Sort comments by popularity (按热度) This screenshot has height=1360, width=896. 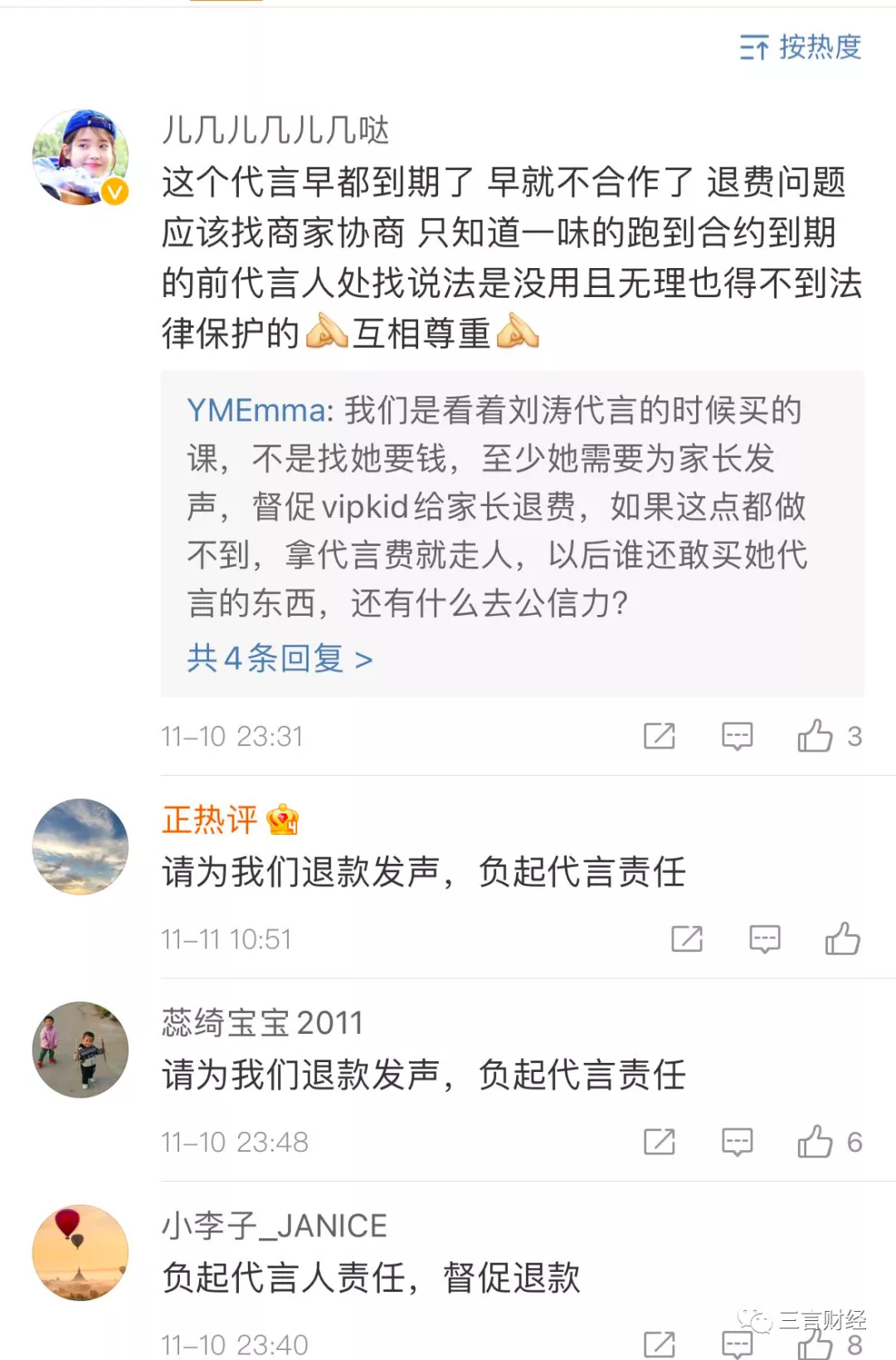click(801, 47)
